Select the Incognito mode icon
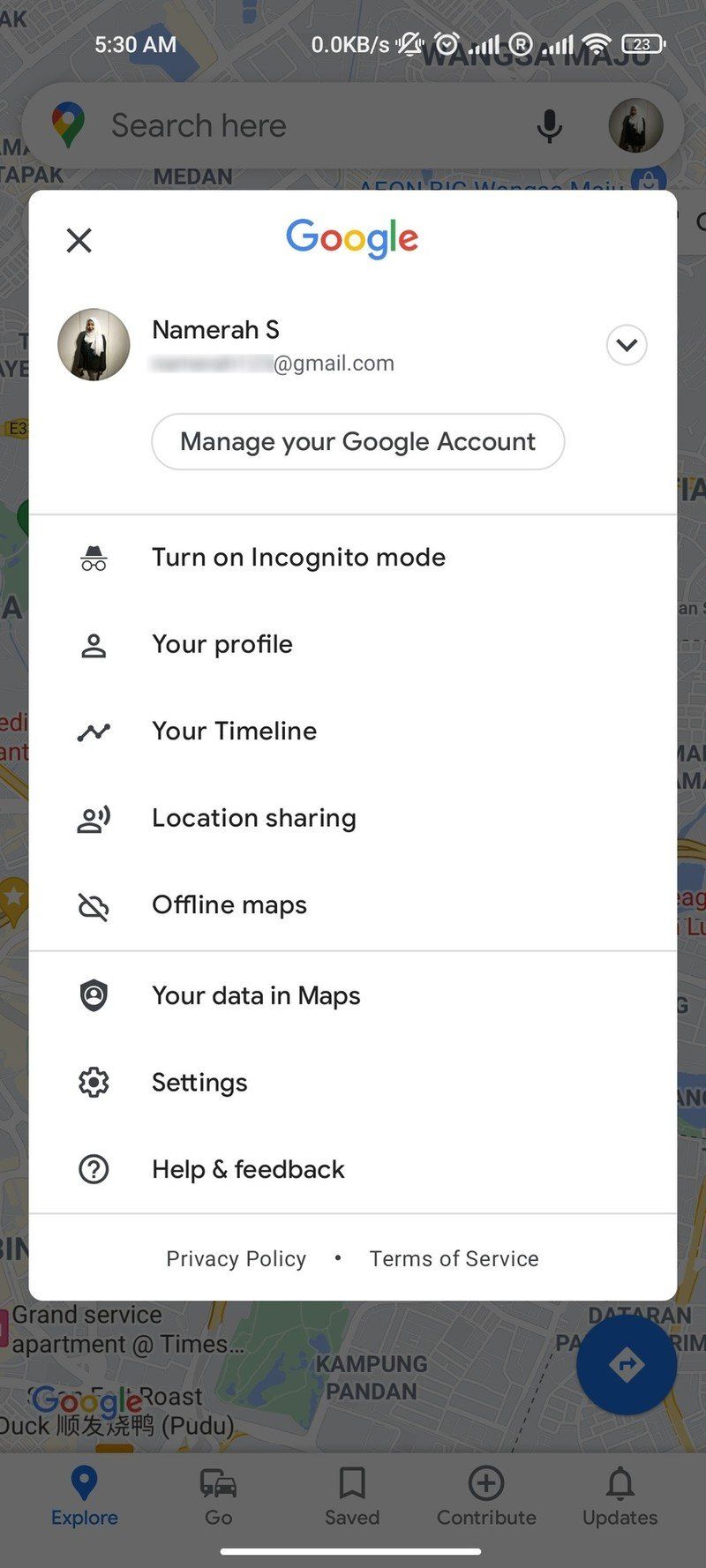Screen dimensions: 706x1568 (x=94, y=557)
